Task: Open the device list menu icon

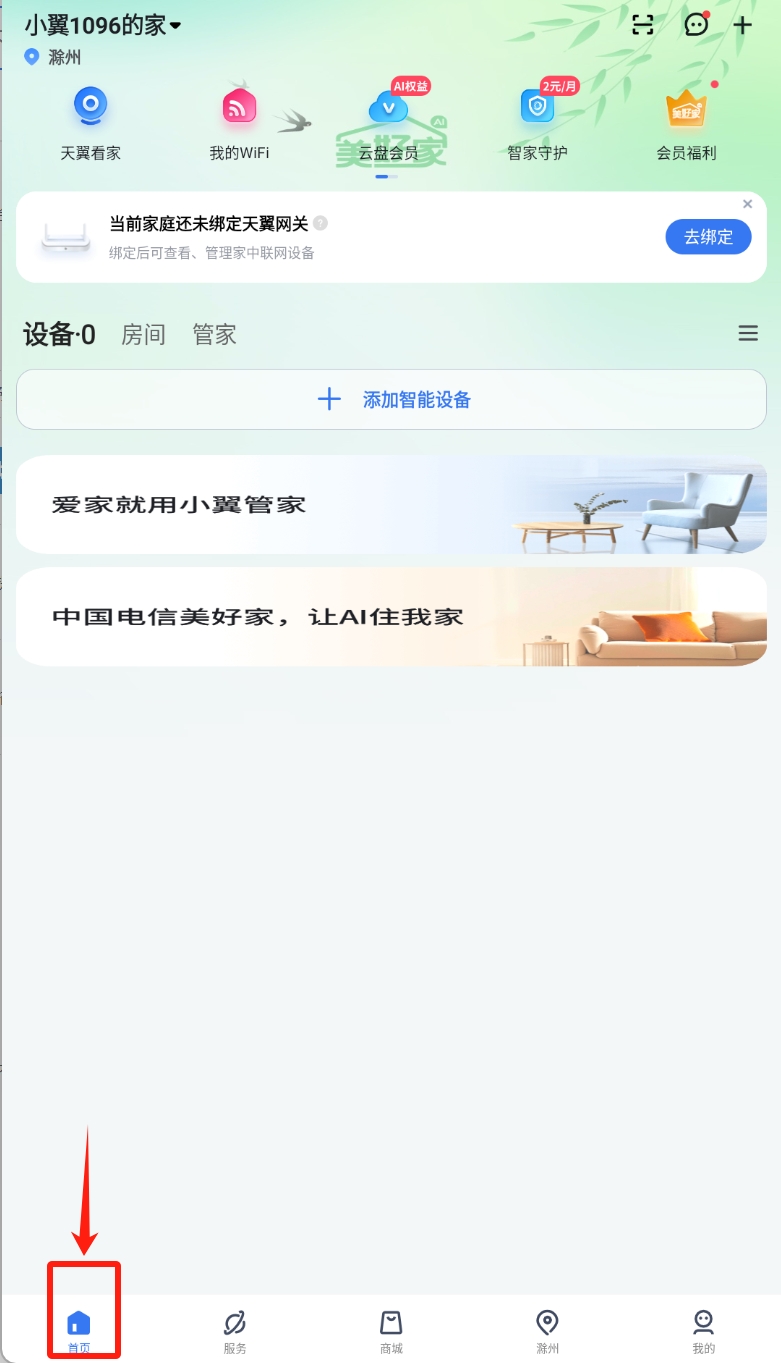Action: [x=748, y=334]
